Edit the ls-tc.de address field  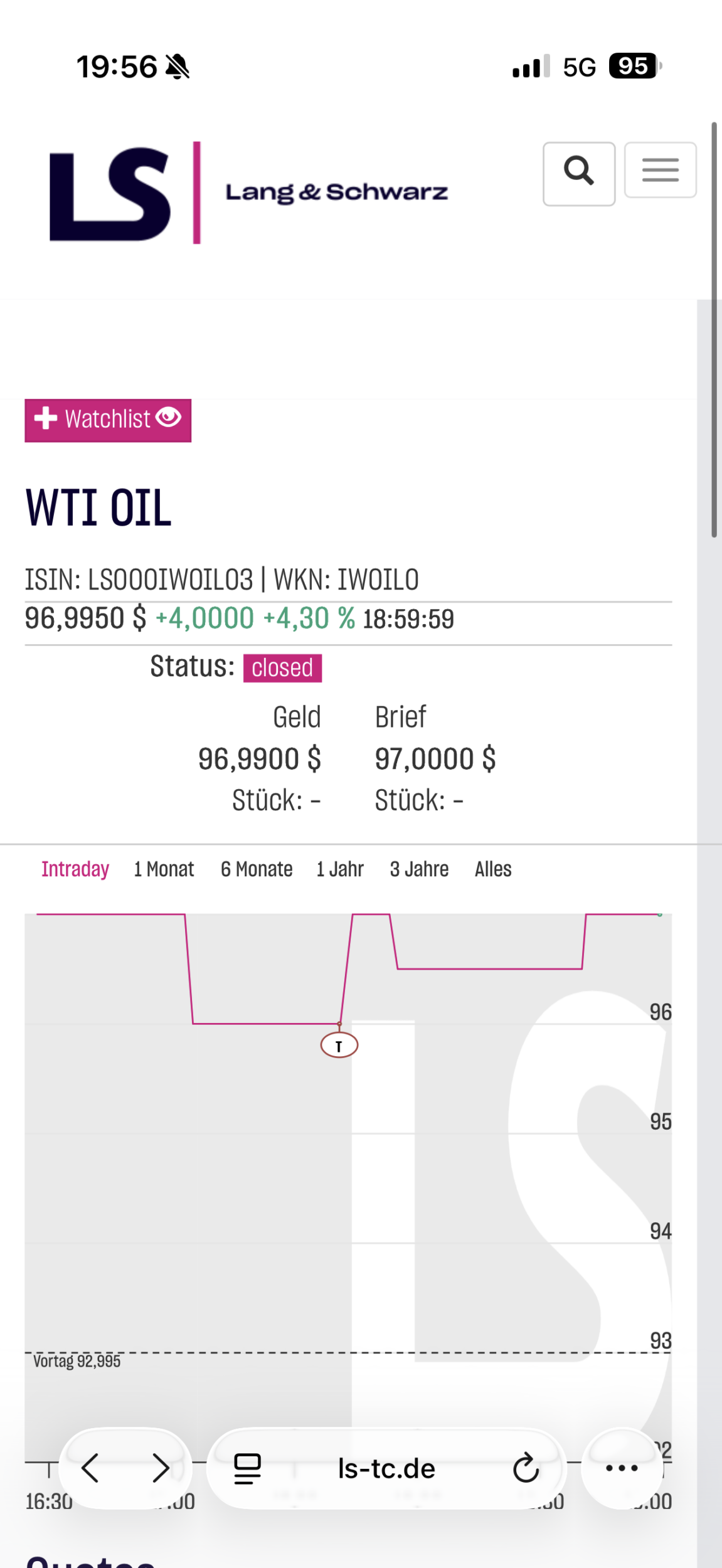[386, 1468]
